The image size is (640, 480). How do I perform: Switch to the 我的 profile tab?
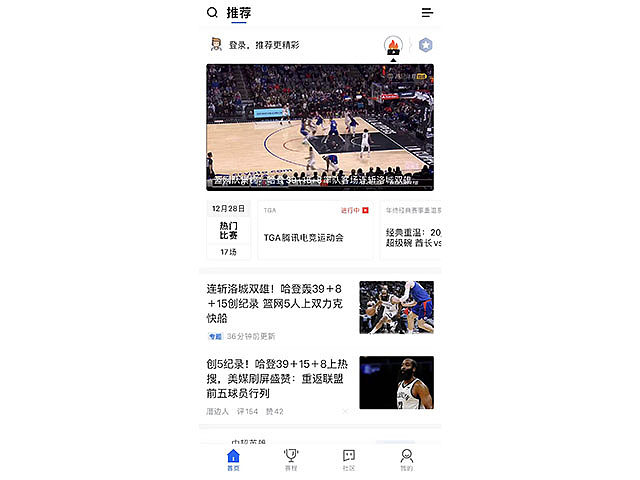[406, 460]
